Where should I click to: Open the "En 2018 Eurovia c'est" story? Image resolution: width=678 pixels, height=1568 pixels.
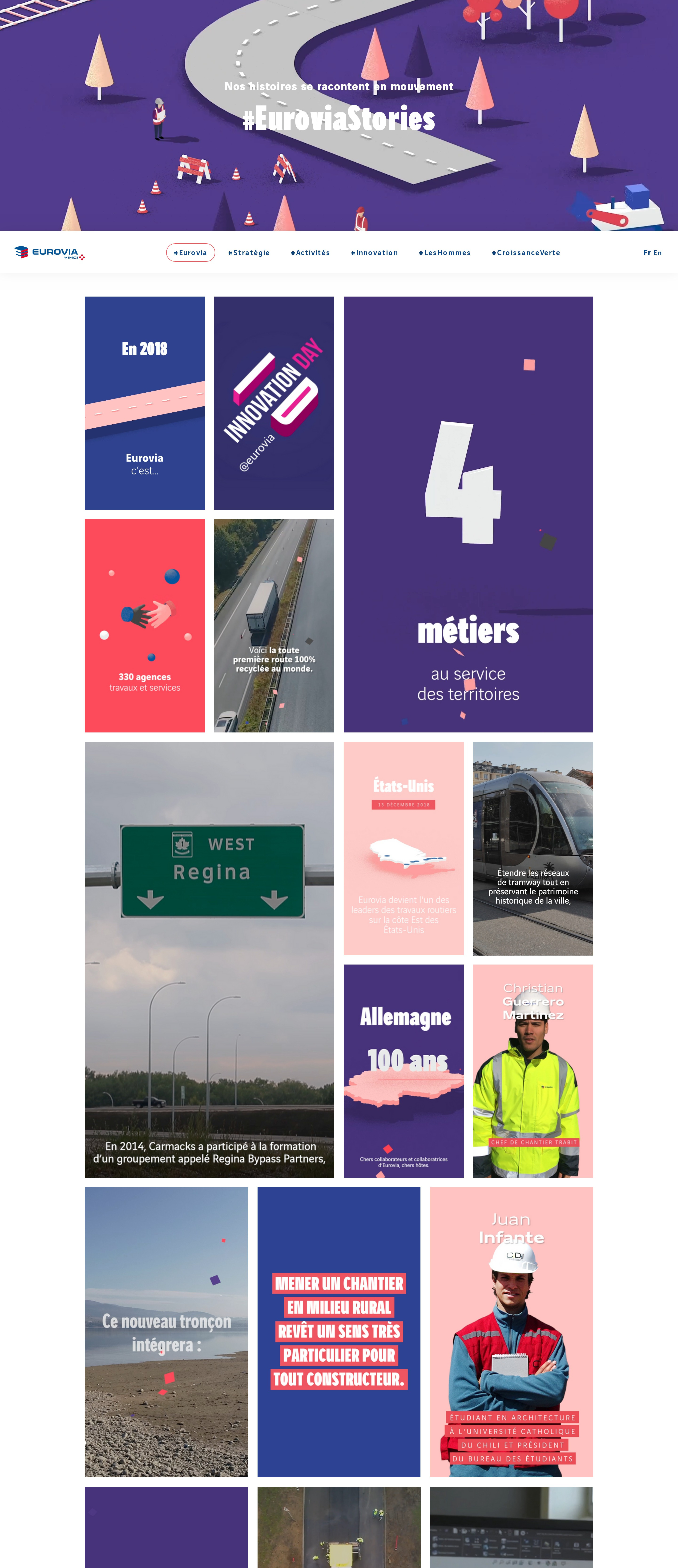[x=145, y=403]
